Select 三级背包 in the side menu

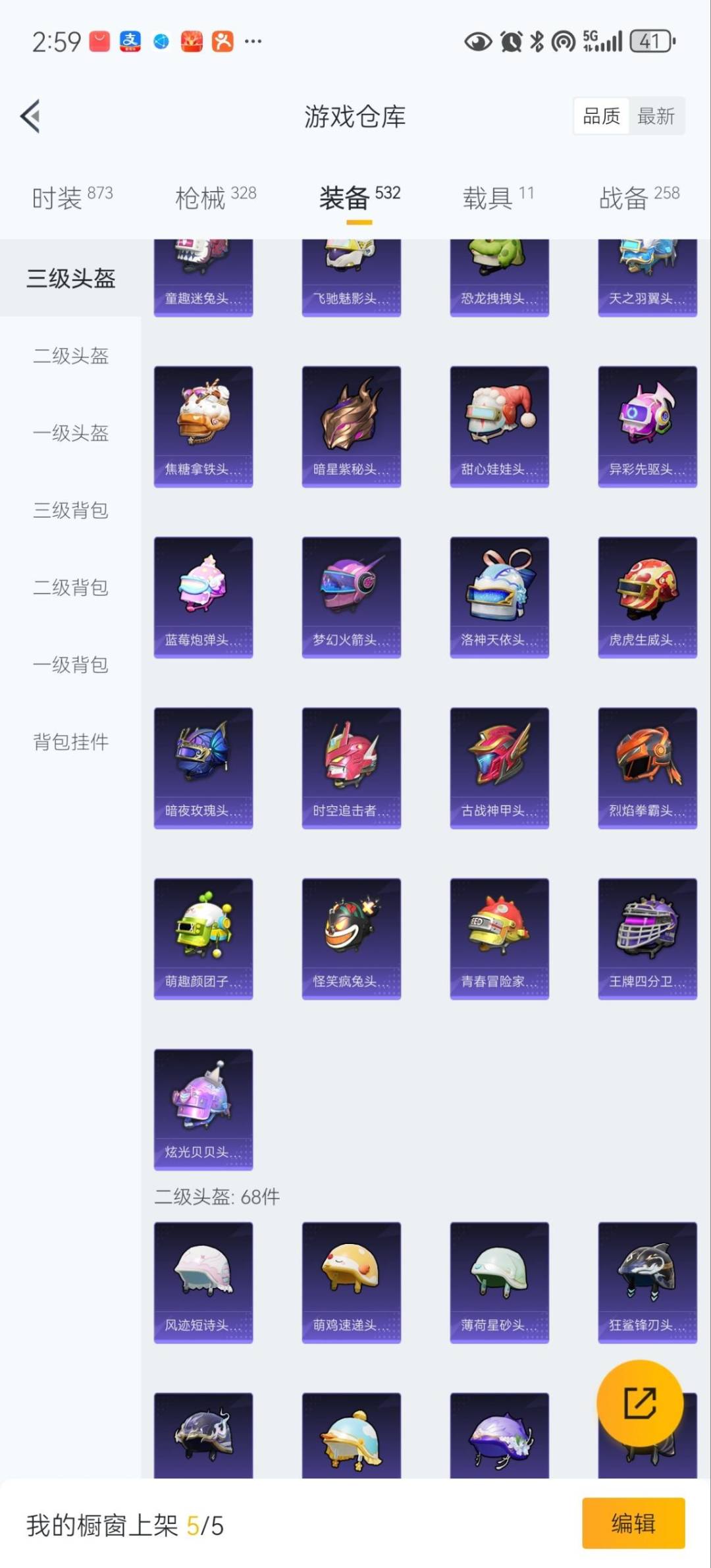[70, 510]
